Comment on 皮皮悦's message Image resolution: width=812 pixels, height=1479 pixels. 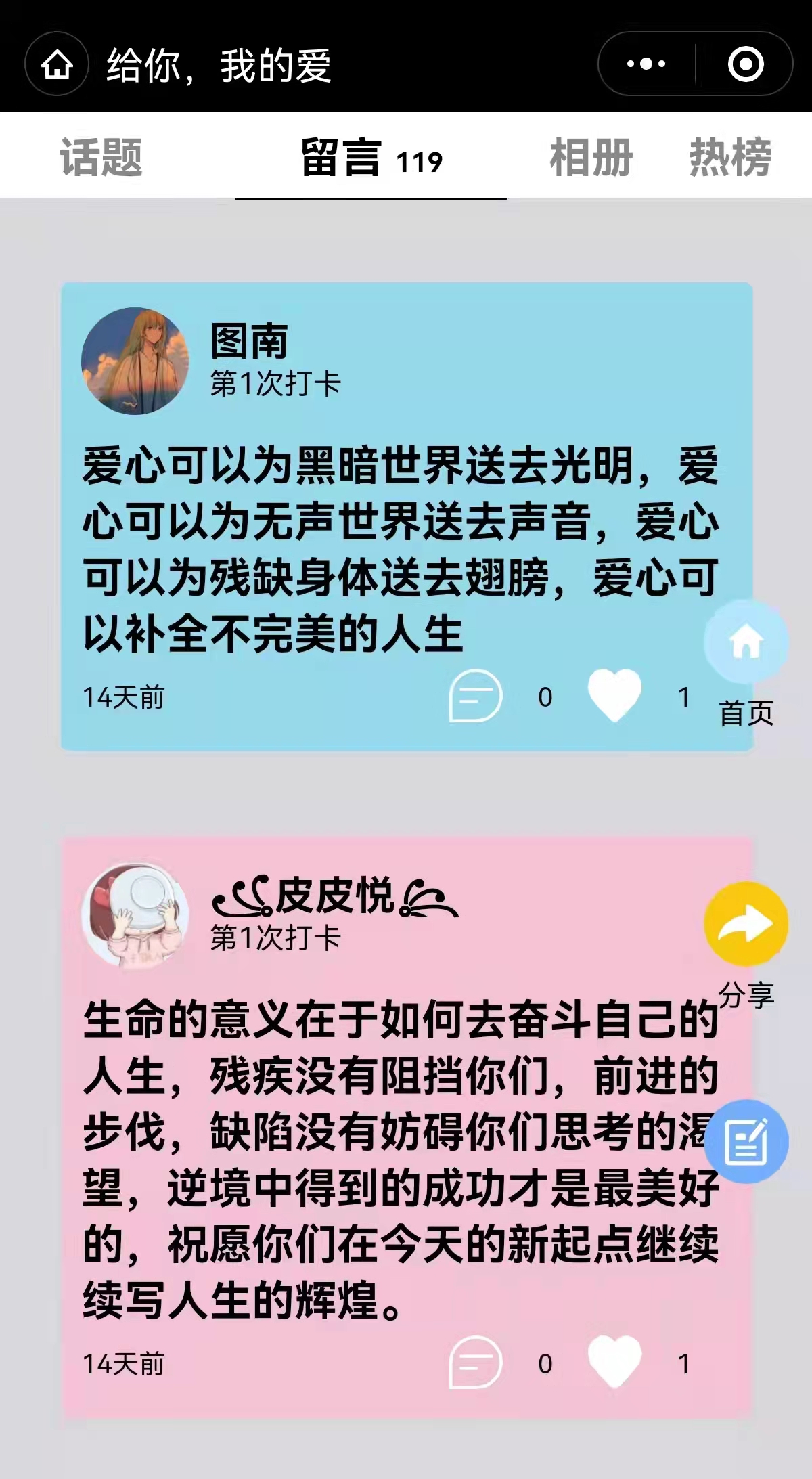pyautogui.click(x=476, y=1363)
